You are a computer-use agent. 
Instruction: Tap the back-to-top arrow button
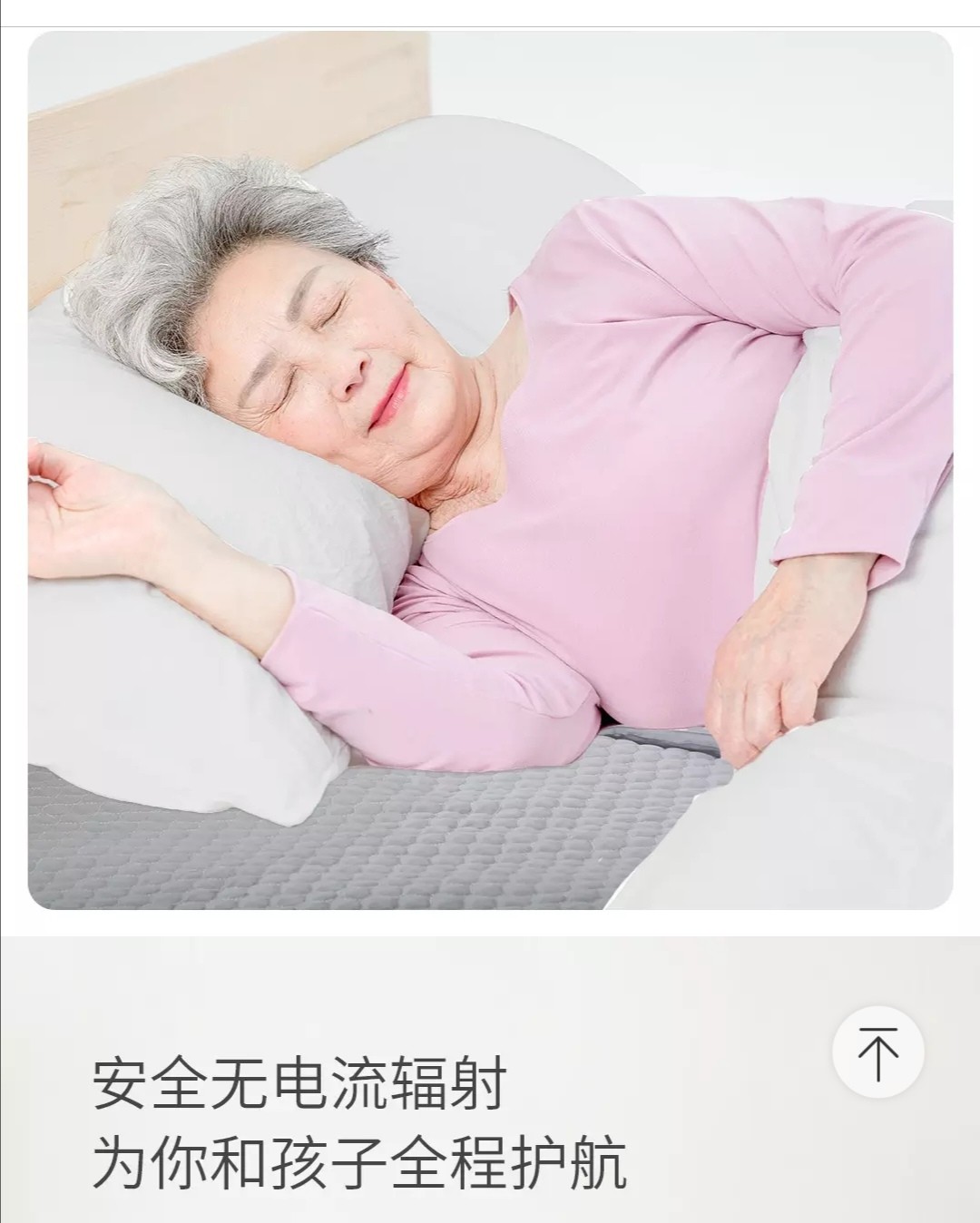pos(877,1052)
